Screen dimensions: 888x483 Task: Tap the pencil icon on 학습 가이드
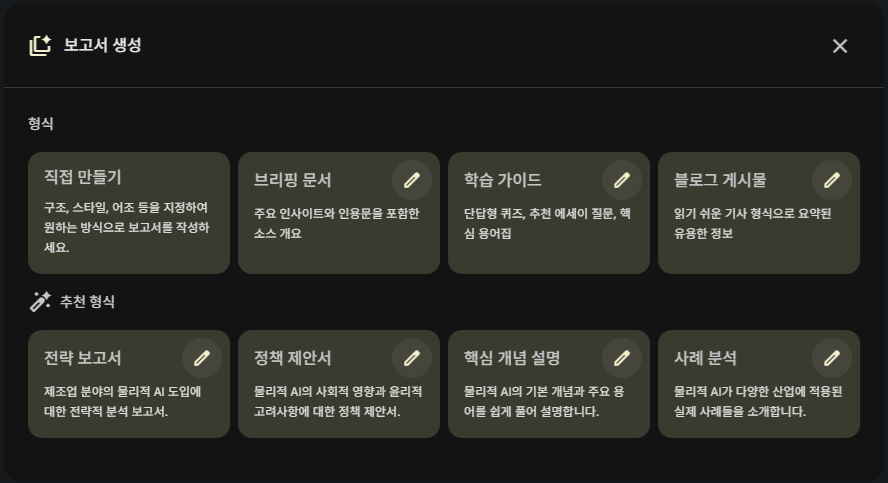[x=622, y=180]
